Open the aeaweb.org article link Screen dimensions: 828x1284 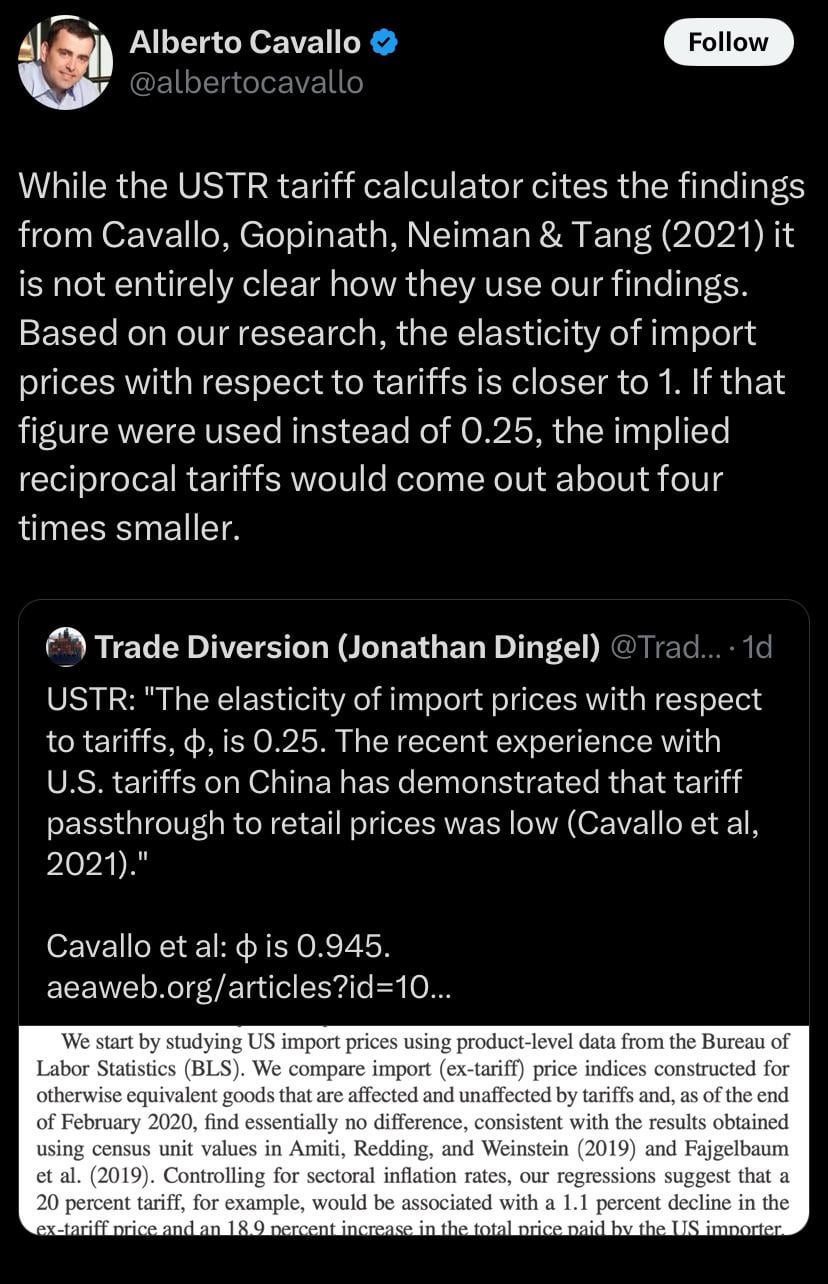[249, 988]
